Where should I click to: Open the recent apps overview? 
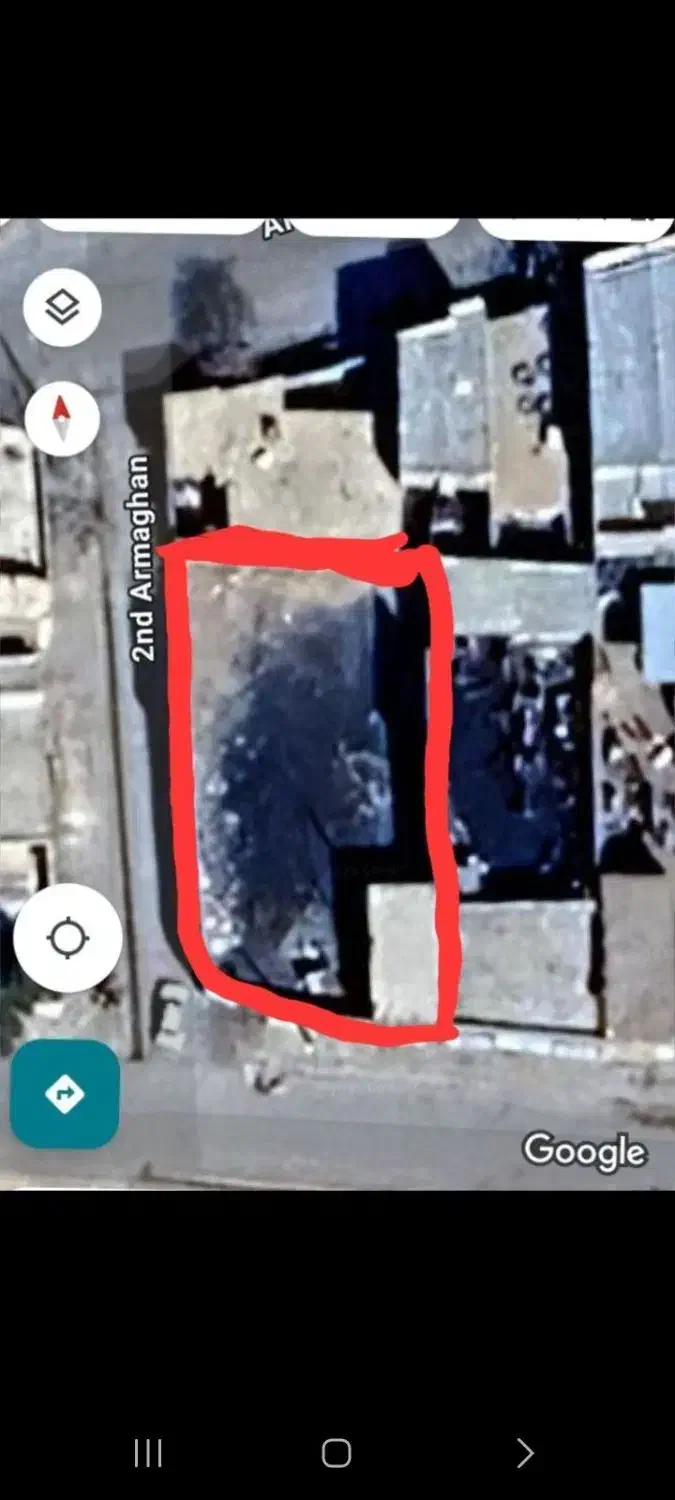tap(148, 1453)
